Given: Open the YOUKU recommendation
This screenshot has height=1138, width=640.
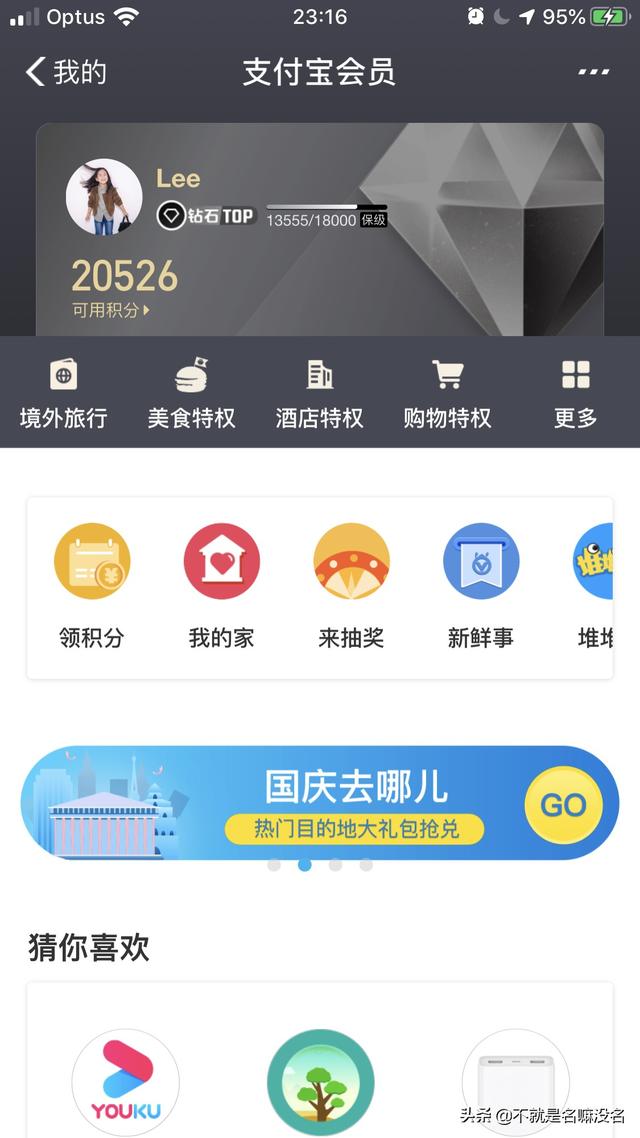Looking at the screenshot, I should coord(125,1084).
